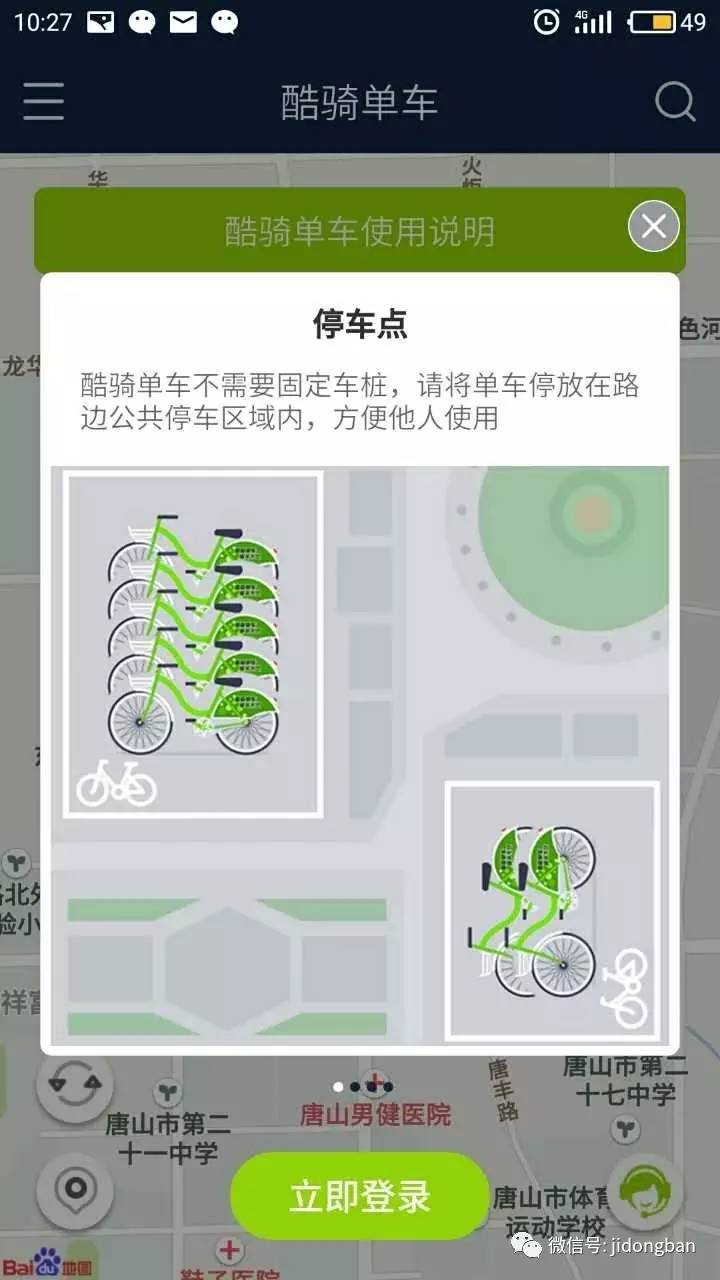Tap the 立即登录 login button
The height and width of the screenshot is (1280, 720).
click(x=359, y=1196)
